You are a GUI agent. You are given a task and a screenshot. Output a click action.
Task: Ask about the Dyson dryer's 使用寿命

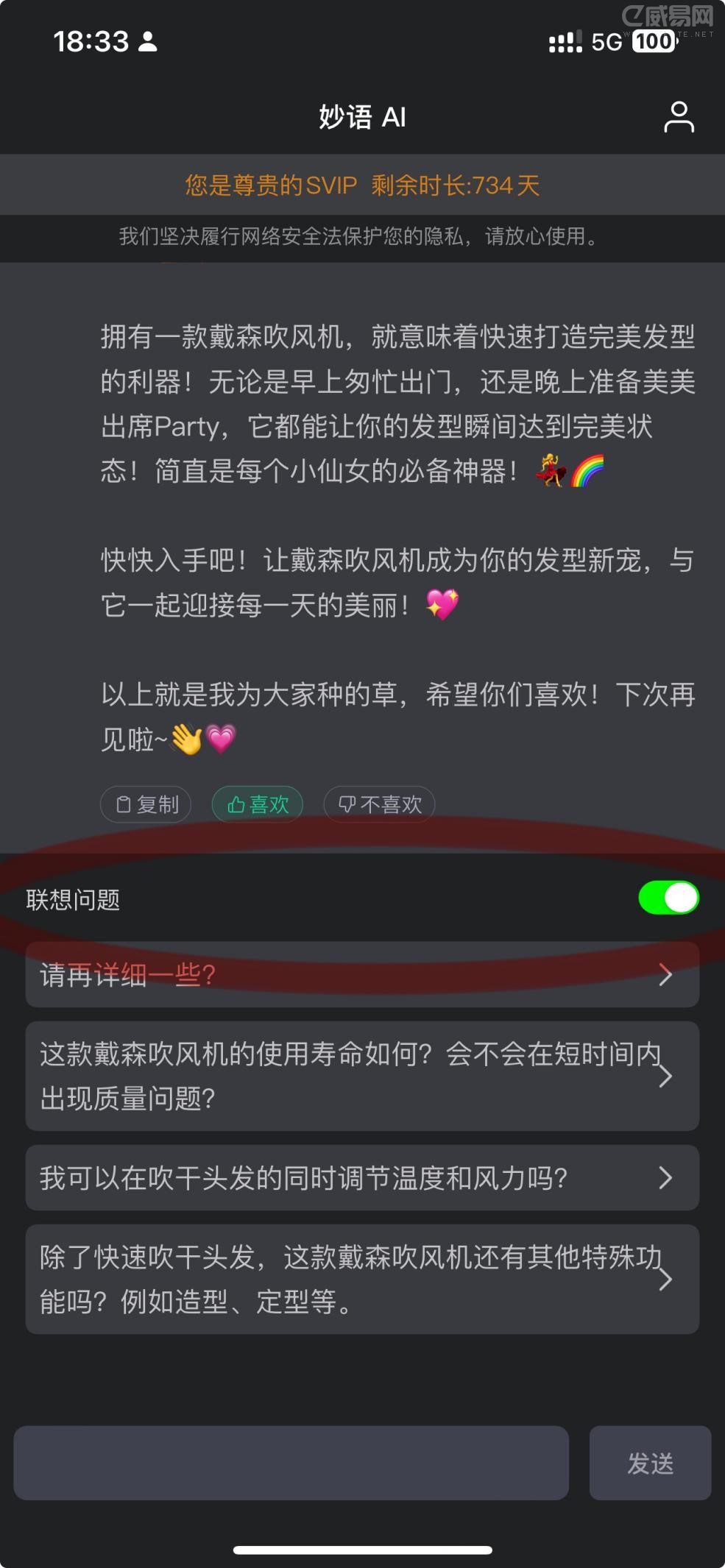(x=362, y=1076)
